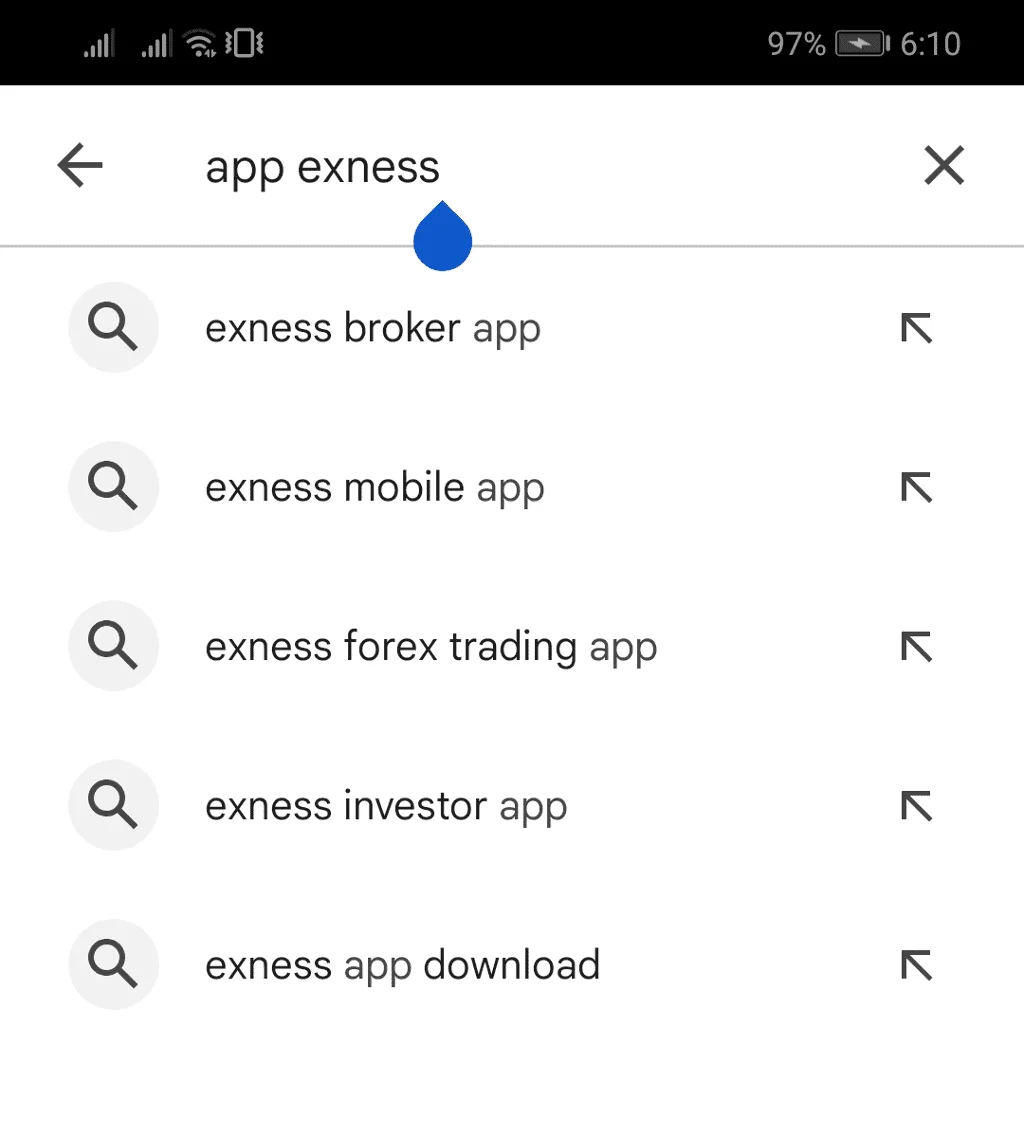Open the 'exness investor app' suggestion
This screenshot has width=1024, height=1135.
[x=385, y=805]
